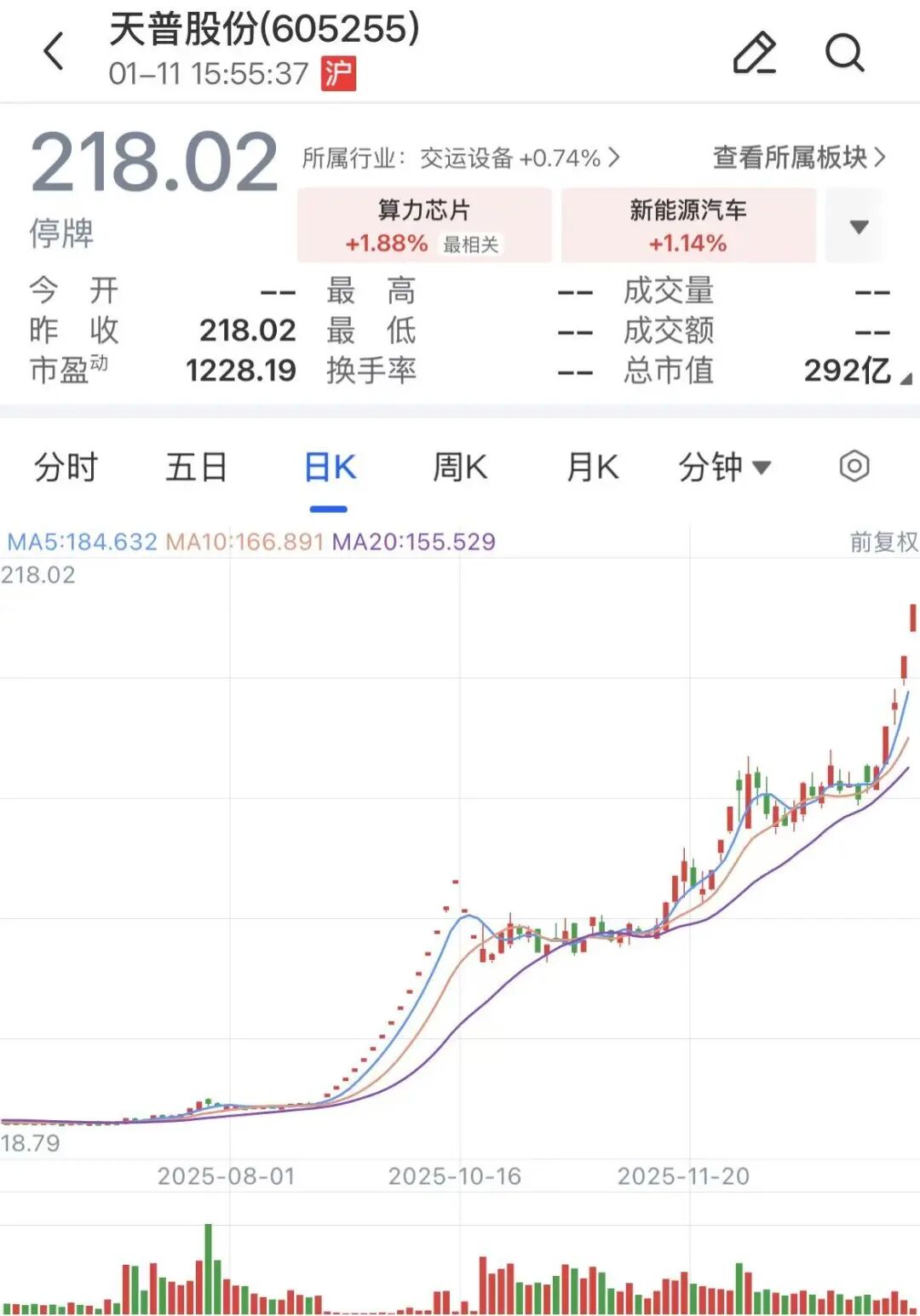
Task: Open the search icon
Action: point(842,53)
